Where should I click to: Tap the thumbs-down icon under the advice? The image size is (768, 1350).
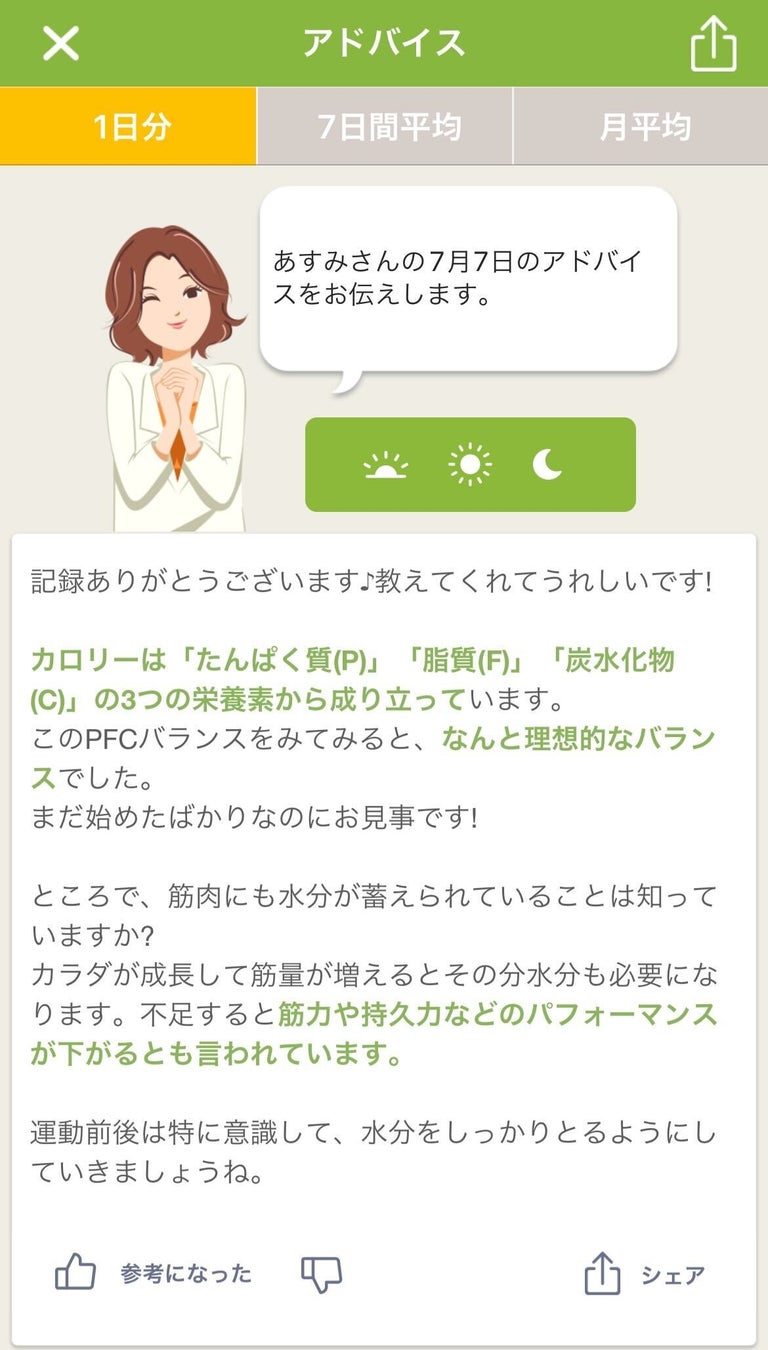[x=322, y=1274]
